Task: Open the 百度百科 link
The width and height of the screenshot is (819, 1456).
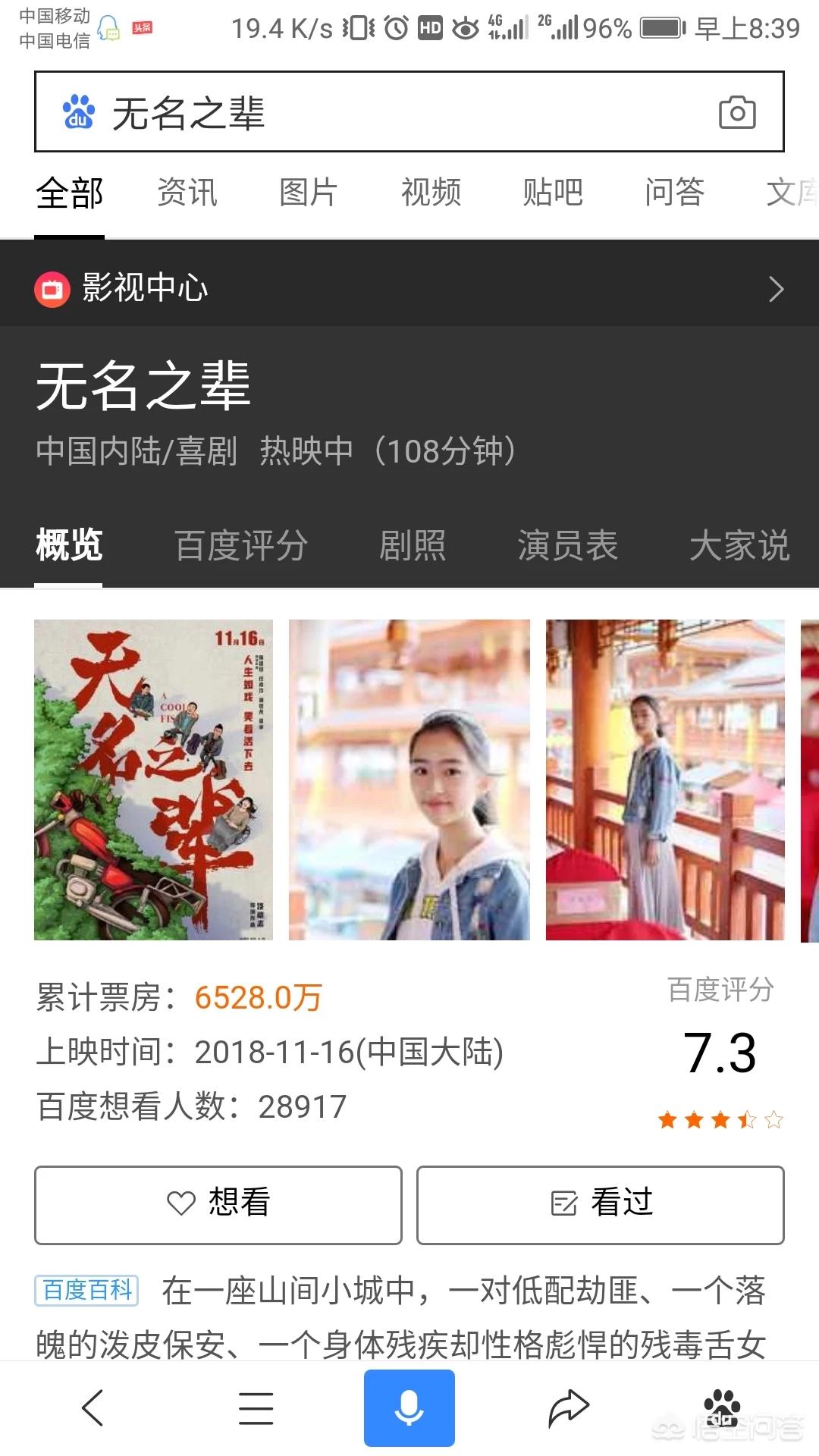Action: (86, 1290)
